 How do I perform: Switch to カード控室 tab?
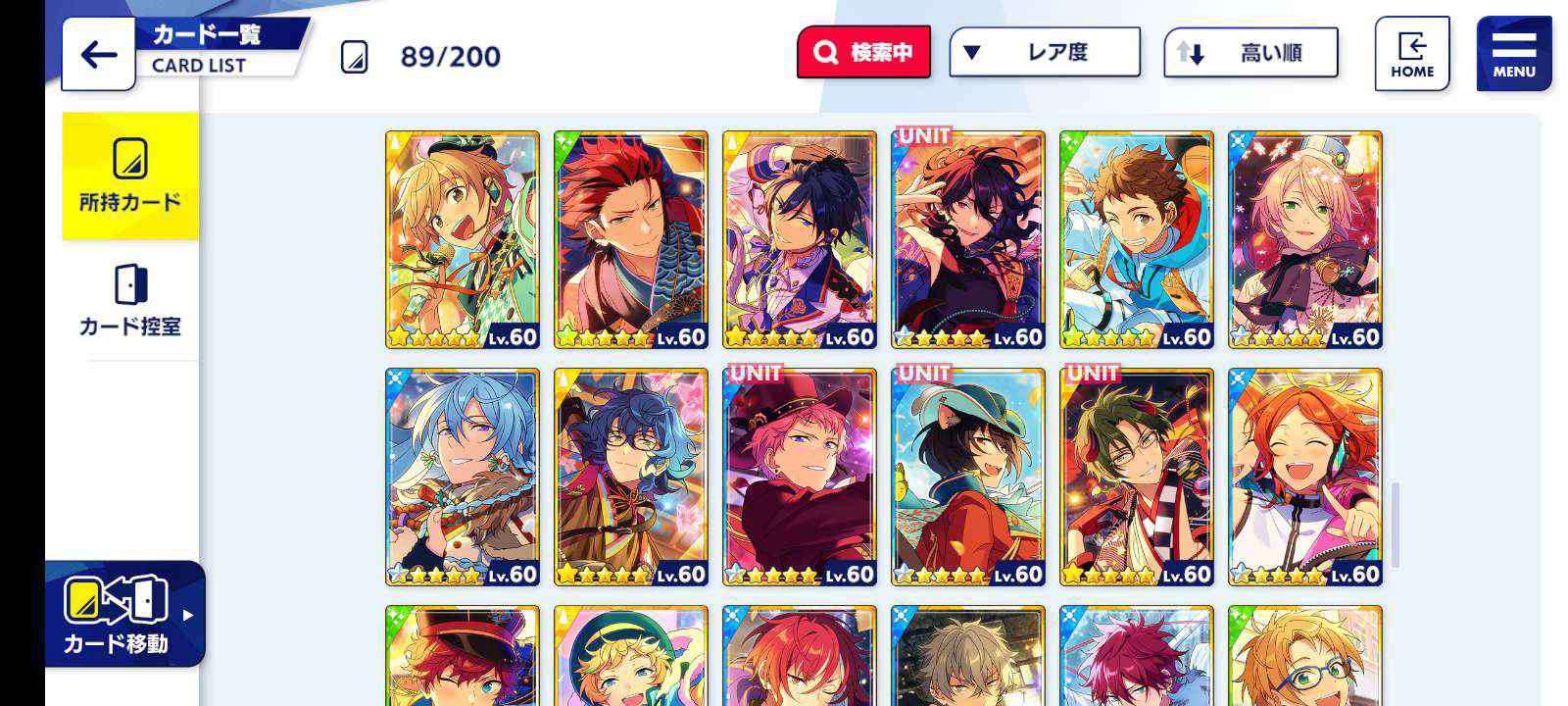coord(130,300)
